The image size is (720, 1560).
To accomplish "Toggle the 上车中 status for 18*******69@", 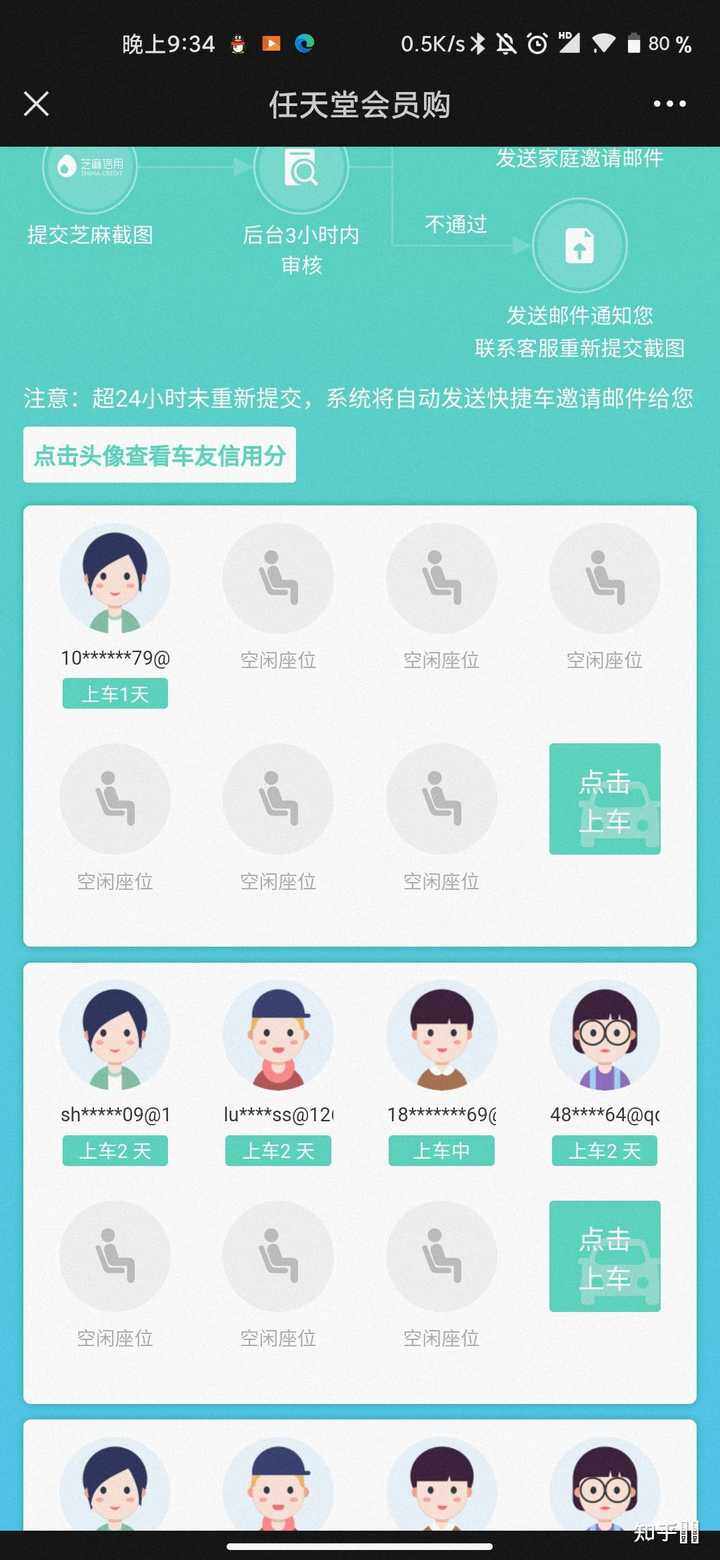I will (441, 1151).
